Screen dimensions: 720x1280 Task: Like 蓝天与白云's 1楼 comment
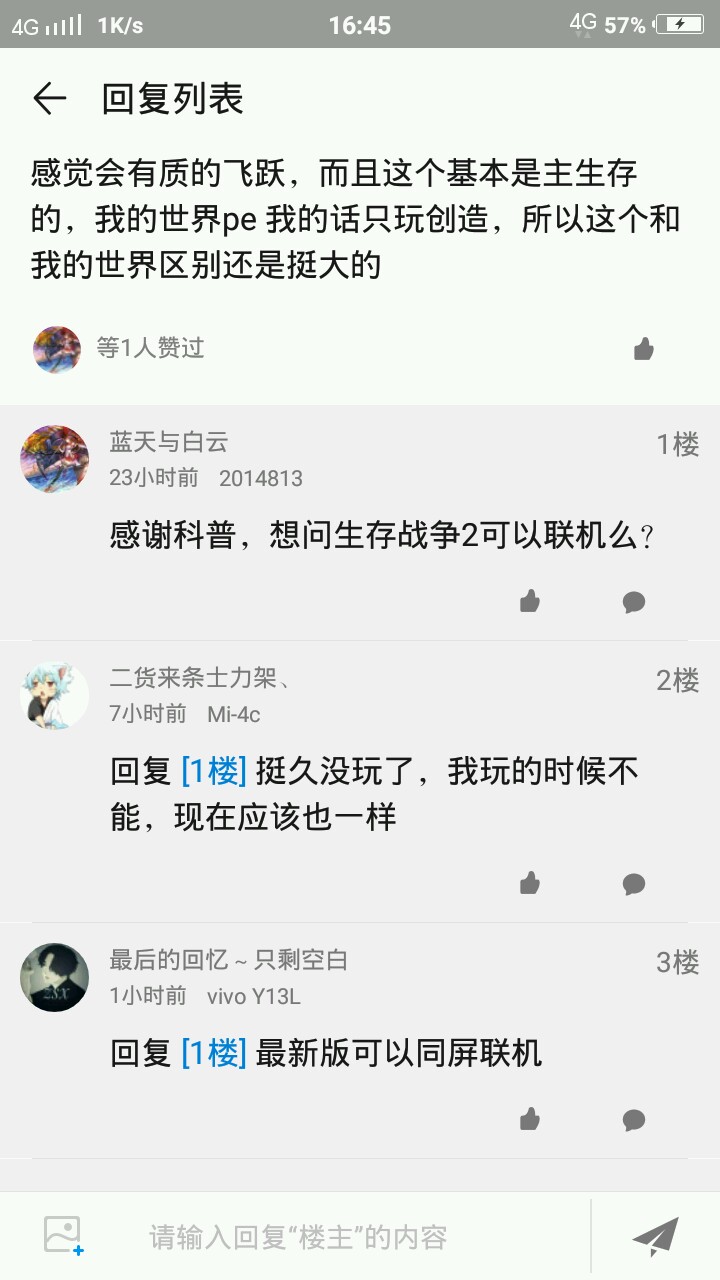click(x=530, y=601)
